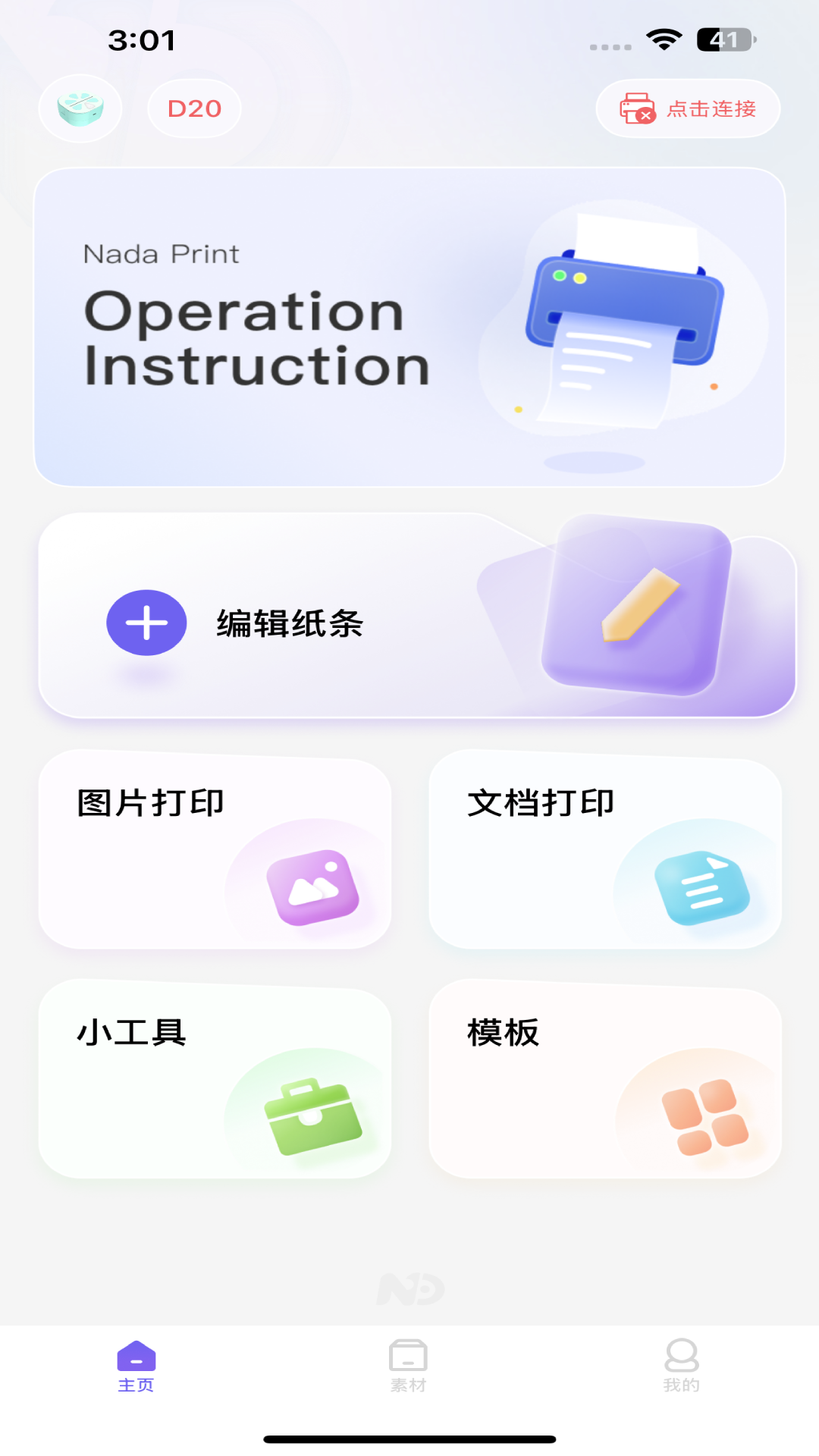Open the 文档打印 card
Viewport: 819px width, 1456px height.
click(x=605, y=849)
